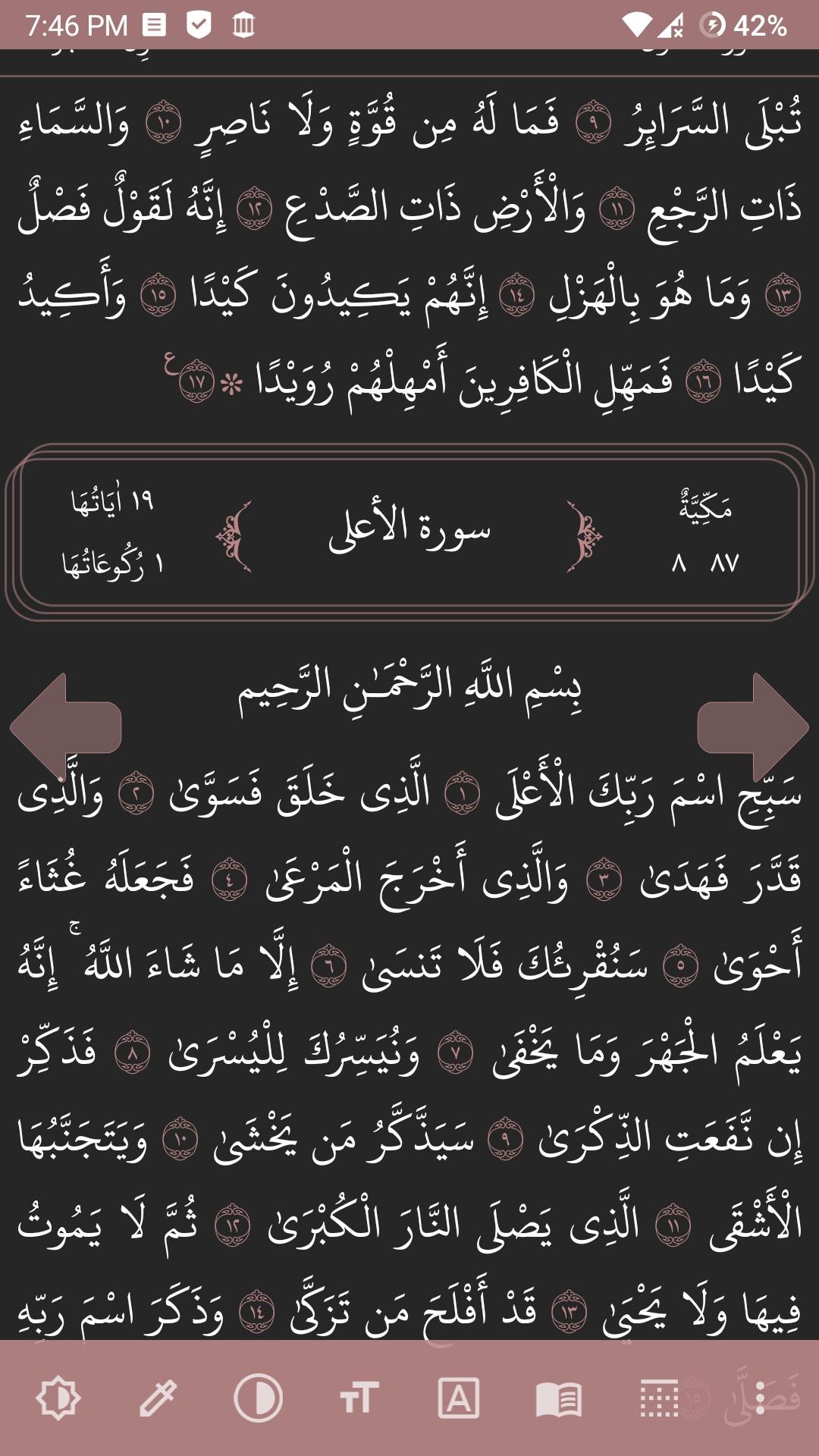The image size is (819, 1456).
Task: Open the dotted grid icon
Action: [x=659, y=1398]
